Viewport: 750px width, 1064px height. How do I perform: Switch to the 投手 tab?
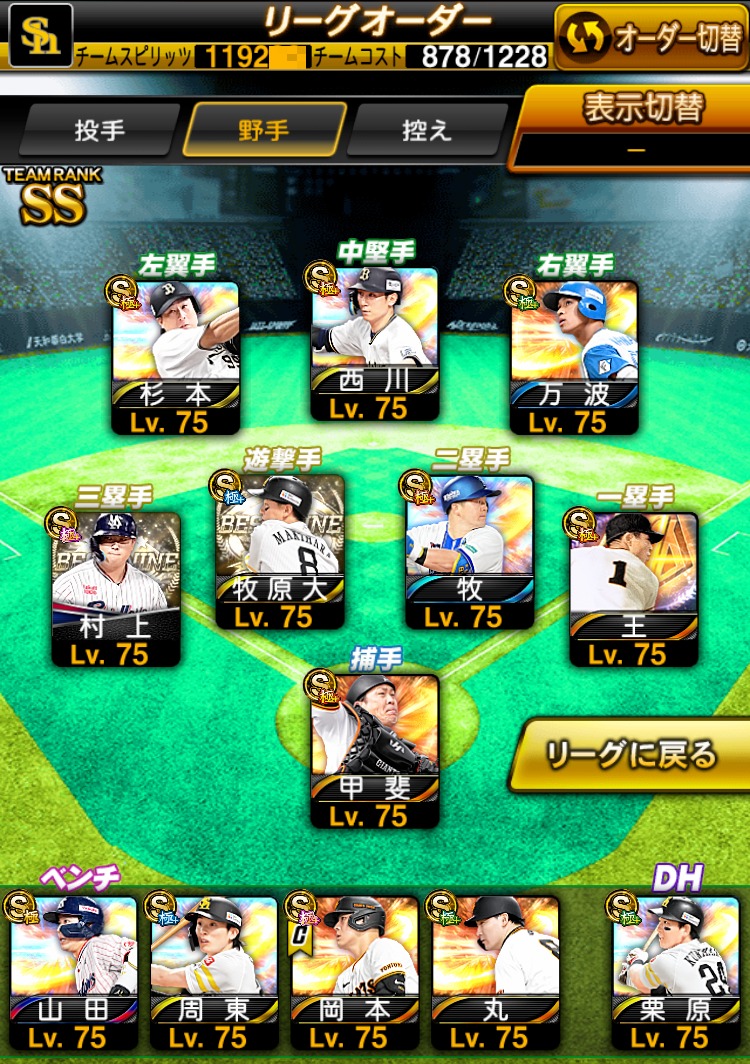tap(98, 130)
